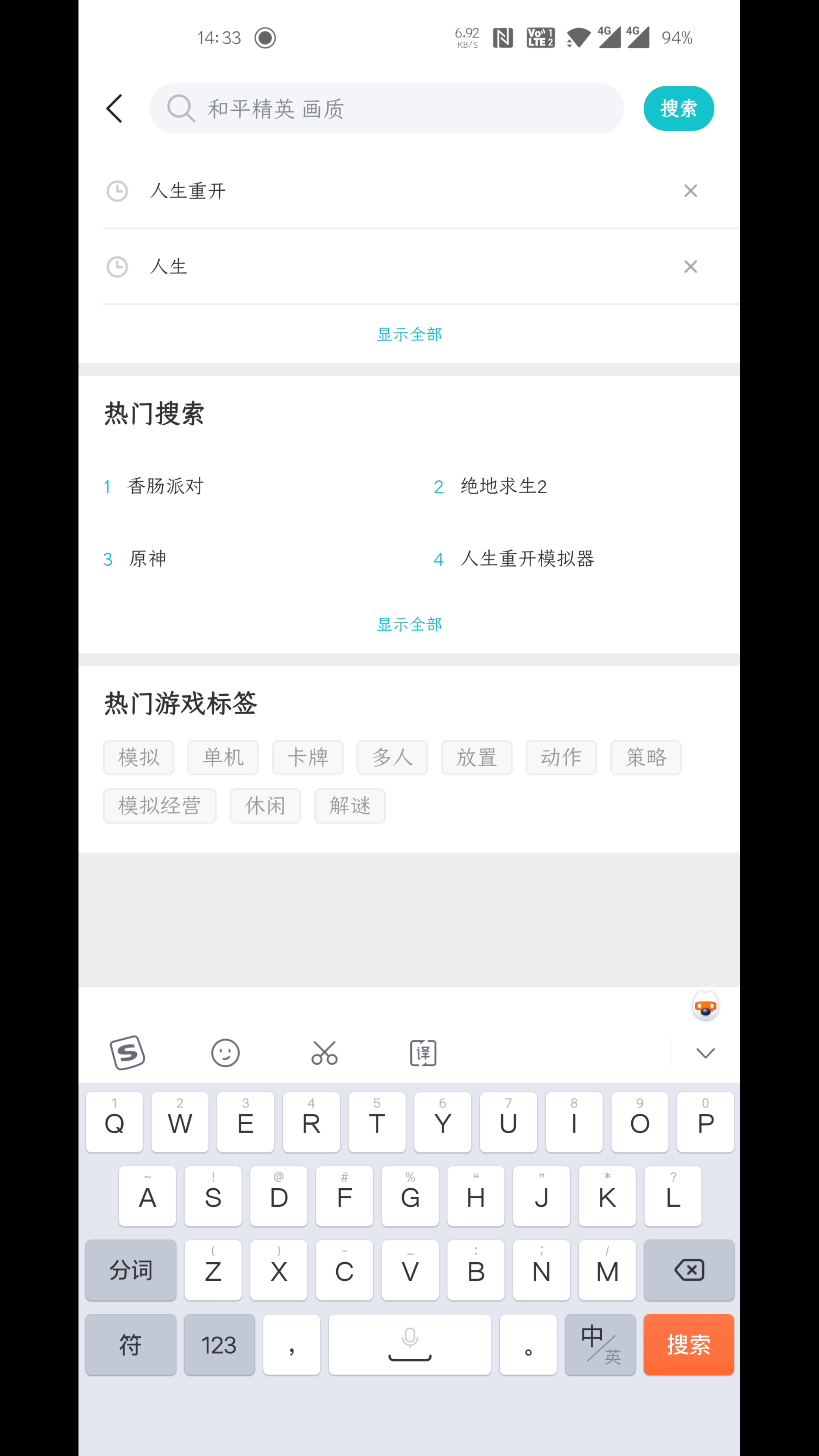Pick the 卡牌 game tag
Screen dimensions: 819x1456
tap(308, 758)
